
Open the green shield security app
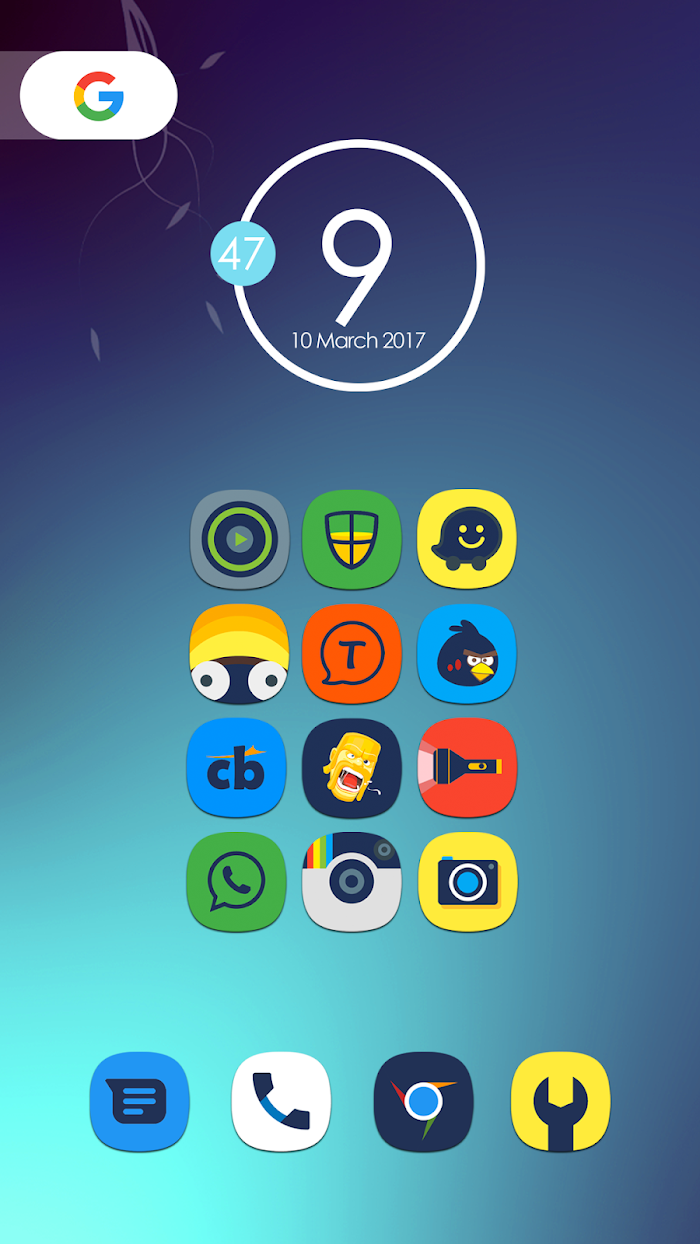(x=352, y=540)
